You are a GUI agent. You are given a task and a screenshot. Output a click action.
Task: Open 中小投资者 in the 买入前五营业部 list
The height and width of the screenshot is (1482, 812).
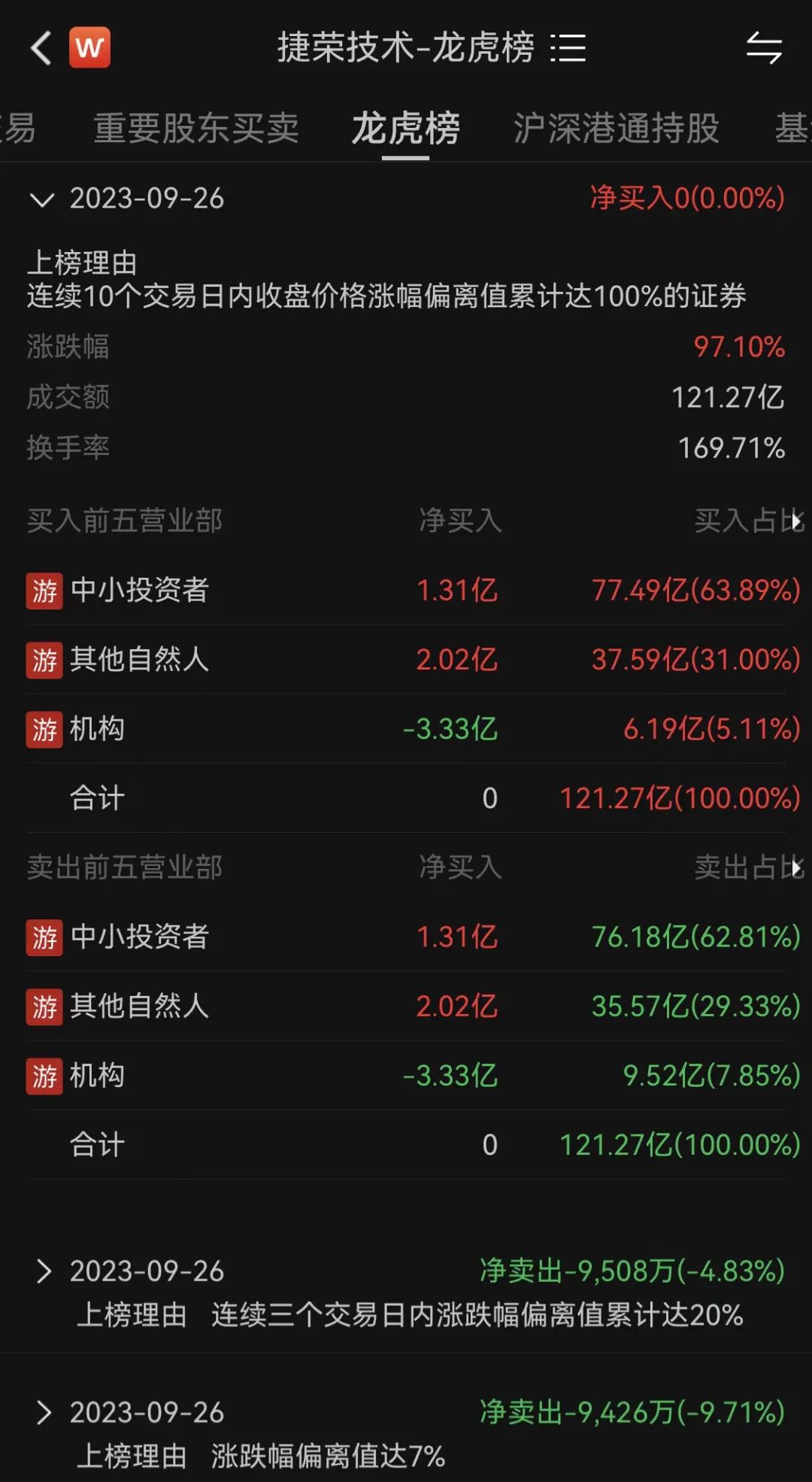140,590
